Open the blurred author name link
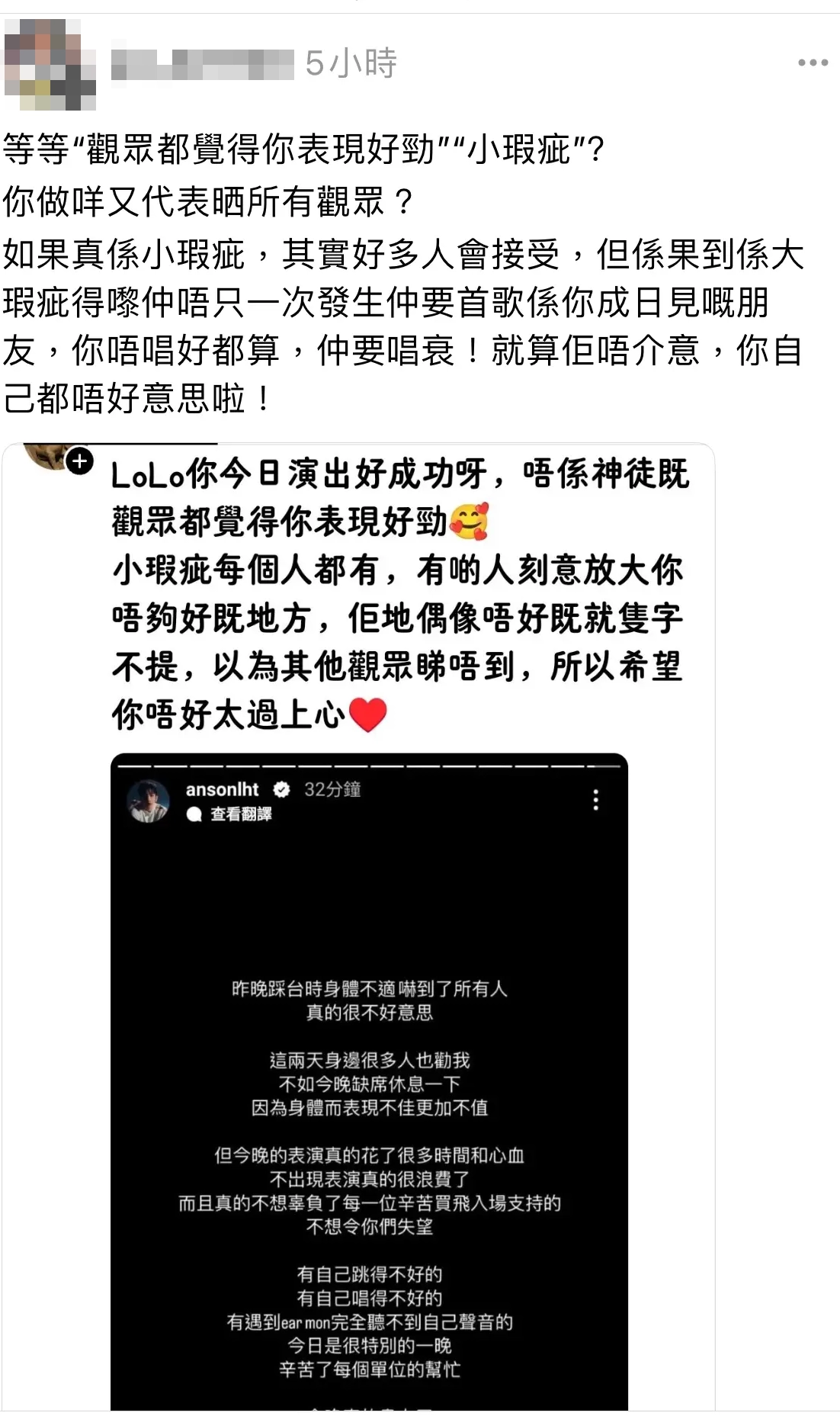 tap(202, 65)
